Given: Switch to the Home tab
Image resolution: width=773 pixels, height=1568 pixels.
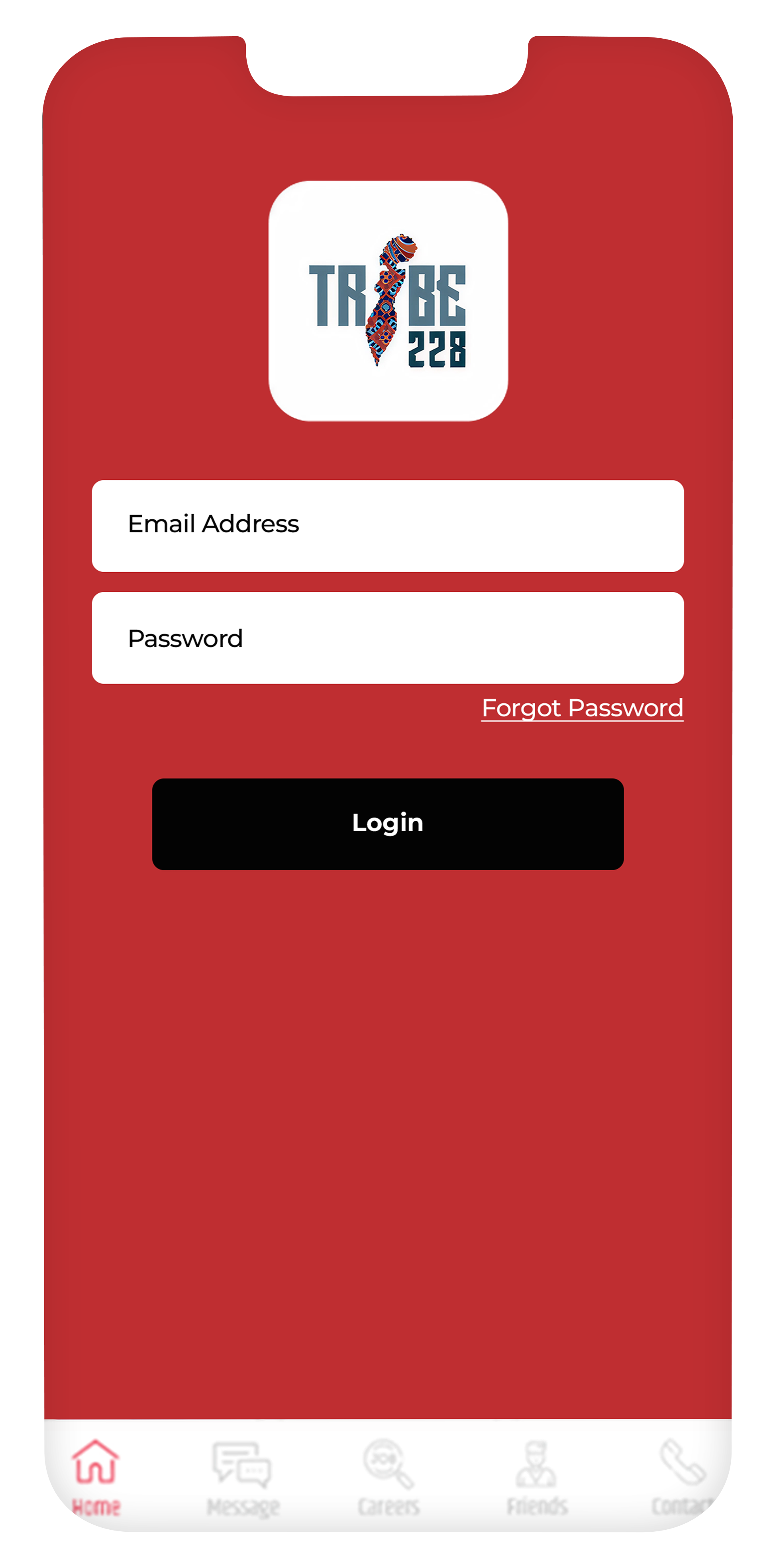Looking at the screenshot, I should pyautogui.click(x=96, y=1476).
